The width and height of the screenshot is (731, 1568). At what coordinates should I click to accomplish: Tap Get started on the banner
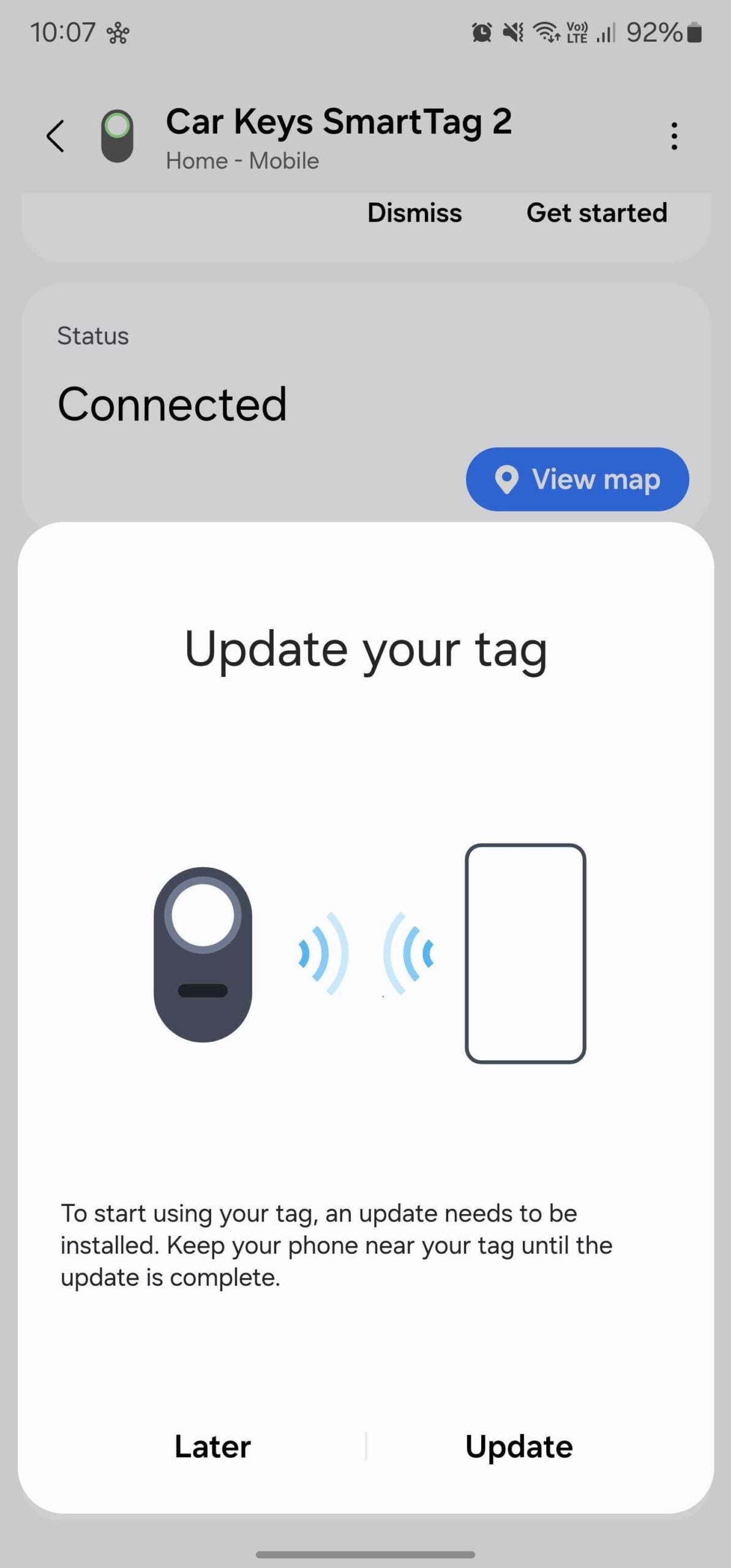pyautogui.click(x=596, y=213)
